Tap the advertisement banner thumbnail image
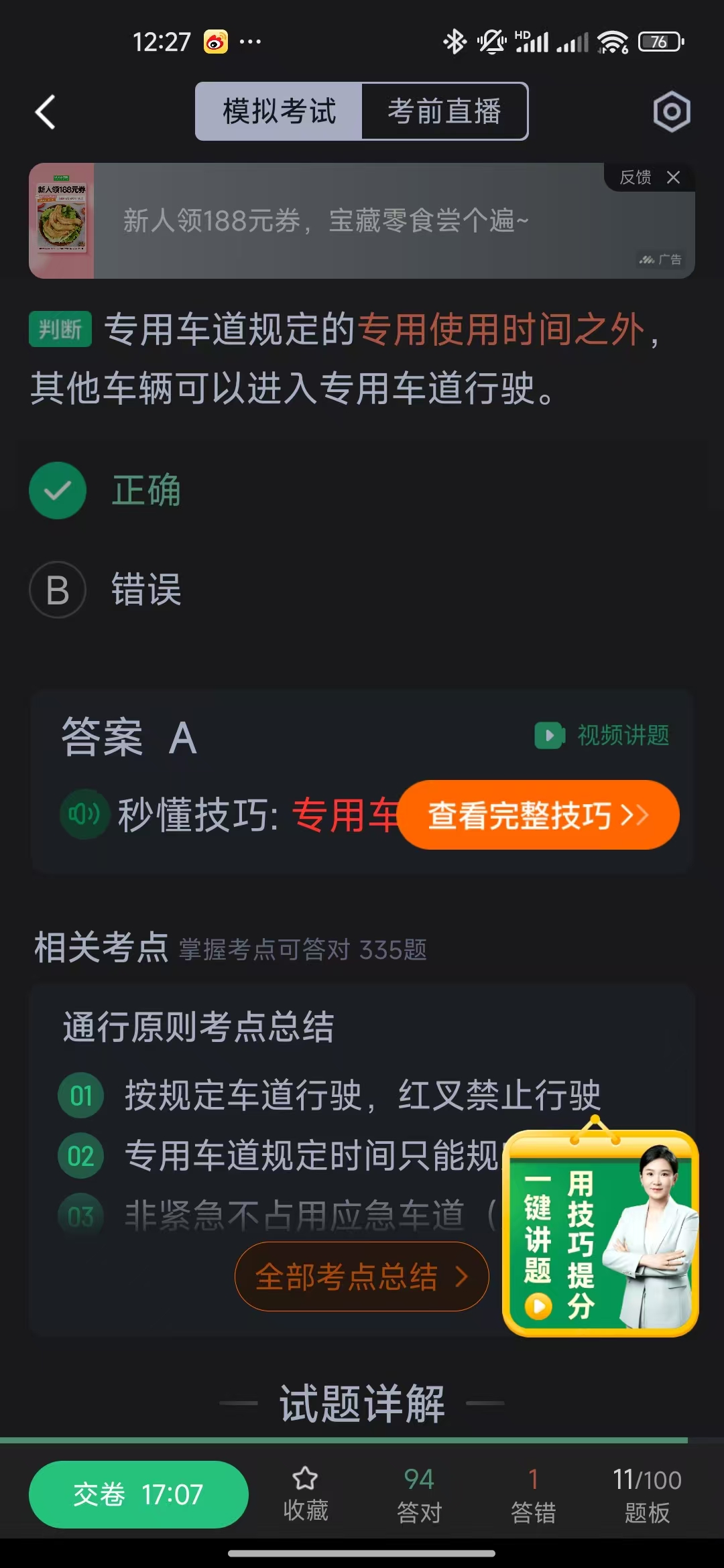 (64, 219)
